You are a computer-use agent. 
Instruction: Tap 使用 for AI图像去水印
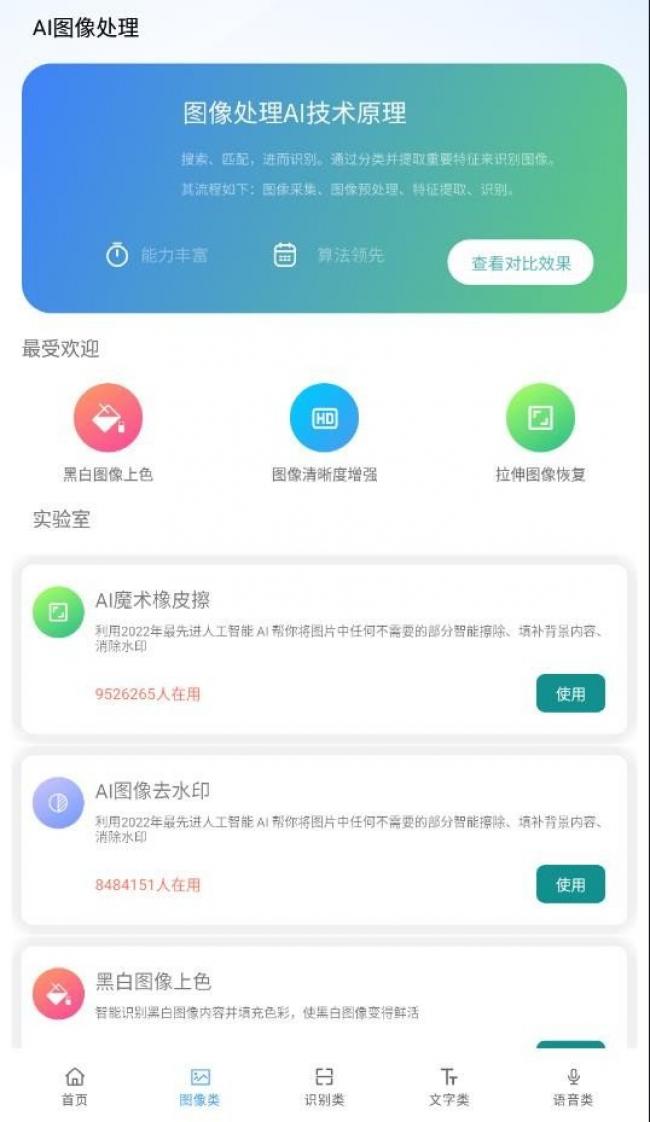(570, 884)
